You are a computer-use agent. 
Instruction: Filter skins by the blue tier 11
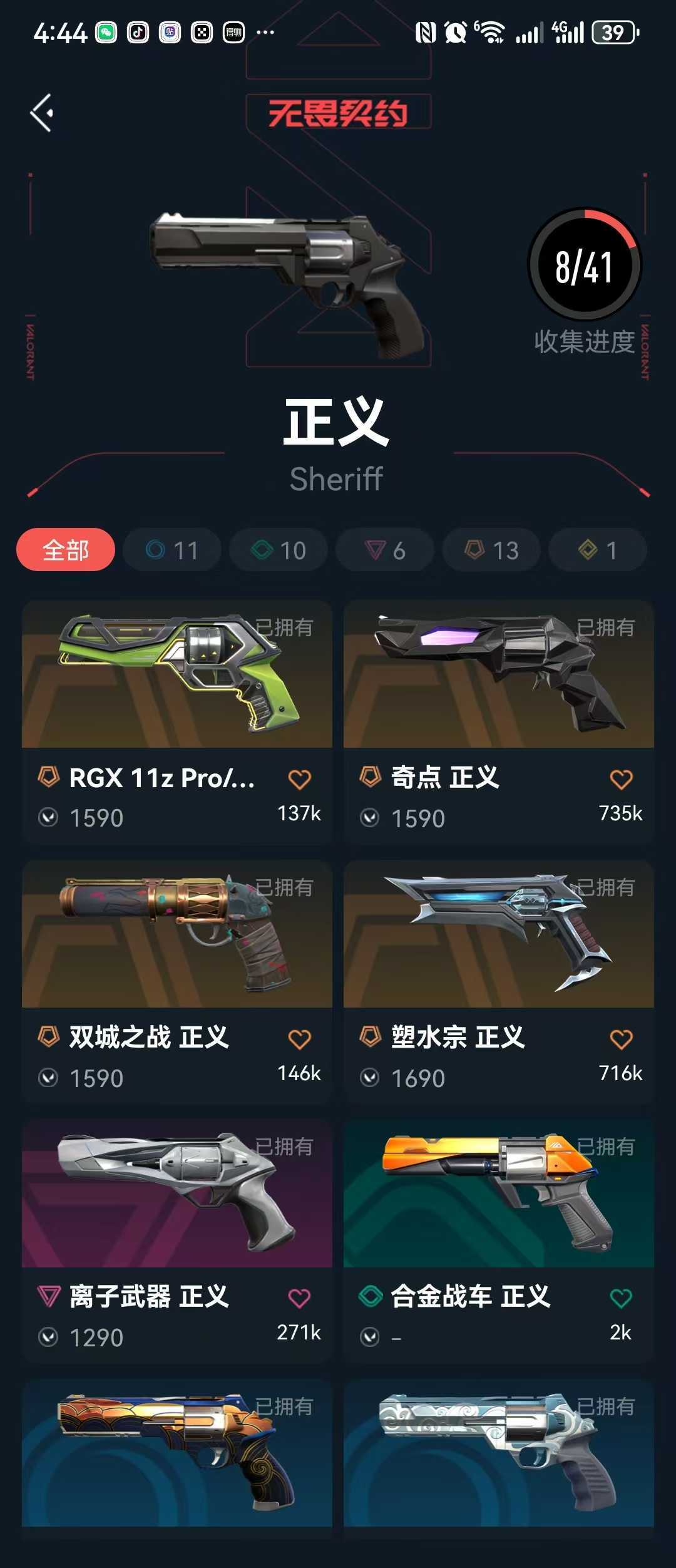coord(172,550)
